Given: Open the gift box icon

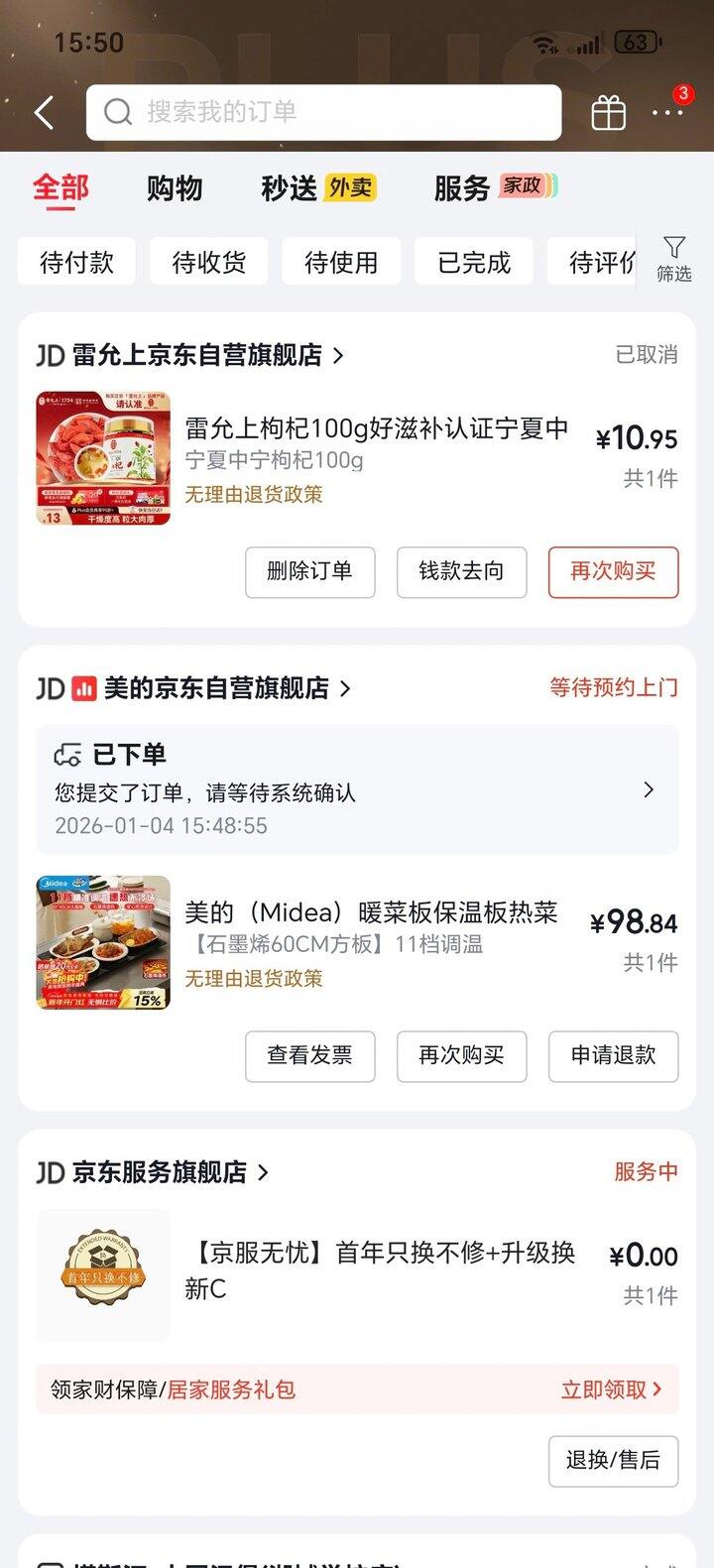Looking at the screenshot, I should (608, 113).
